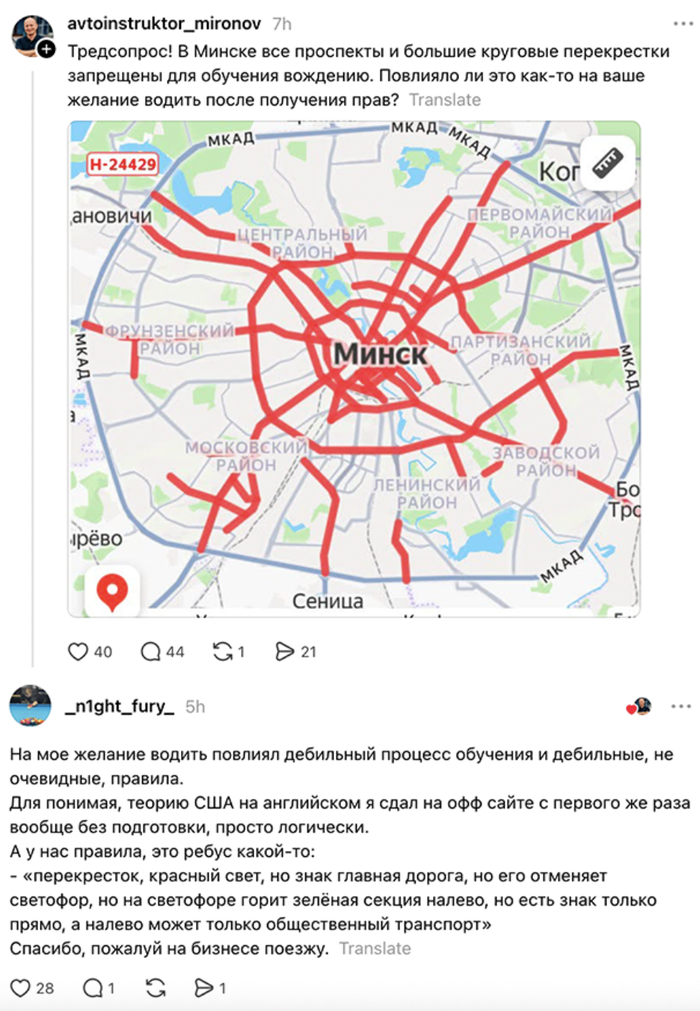Screen dimensions: 700x1011
Task: Translate the reply from _n1ght_fury_
Action: pos(375,948)
